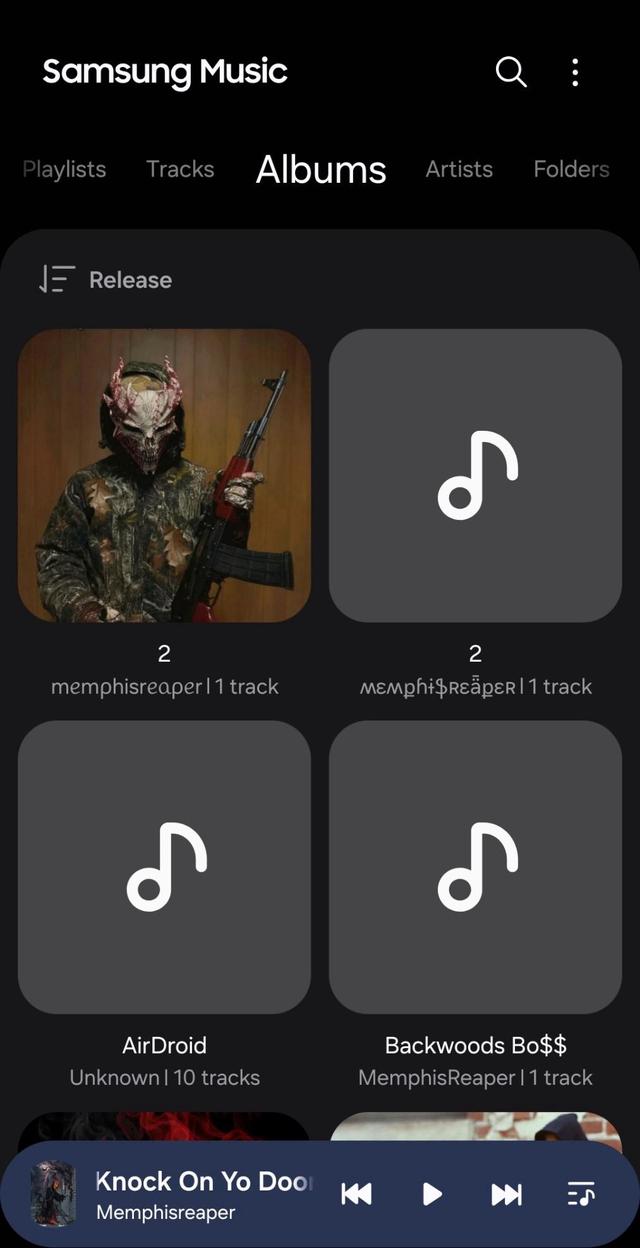Viewport: 640px width, 1248px height.
Task: Open the Backwoods Bo$$ album
Action: 475,867
